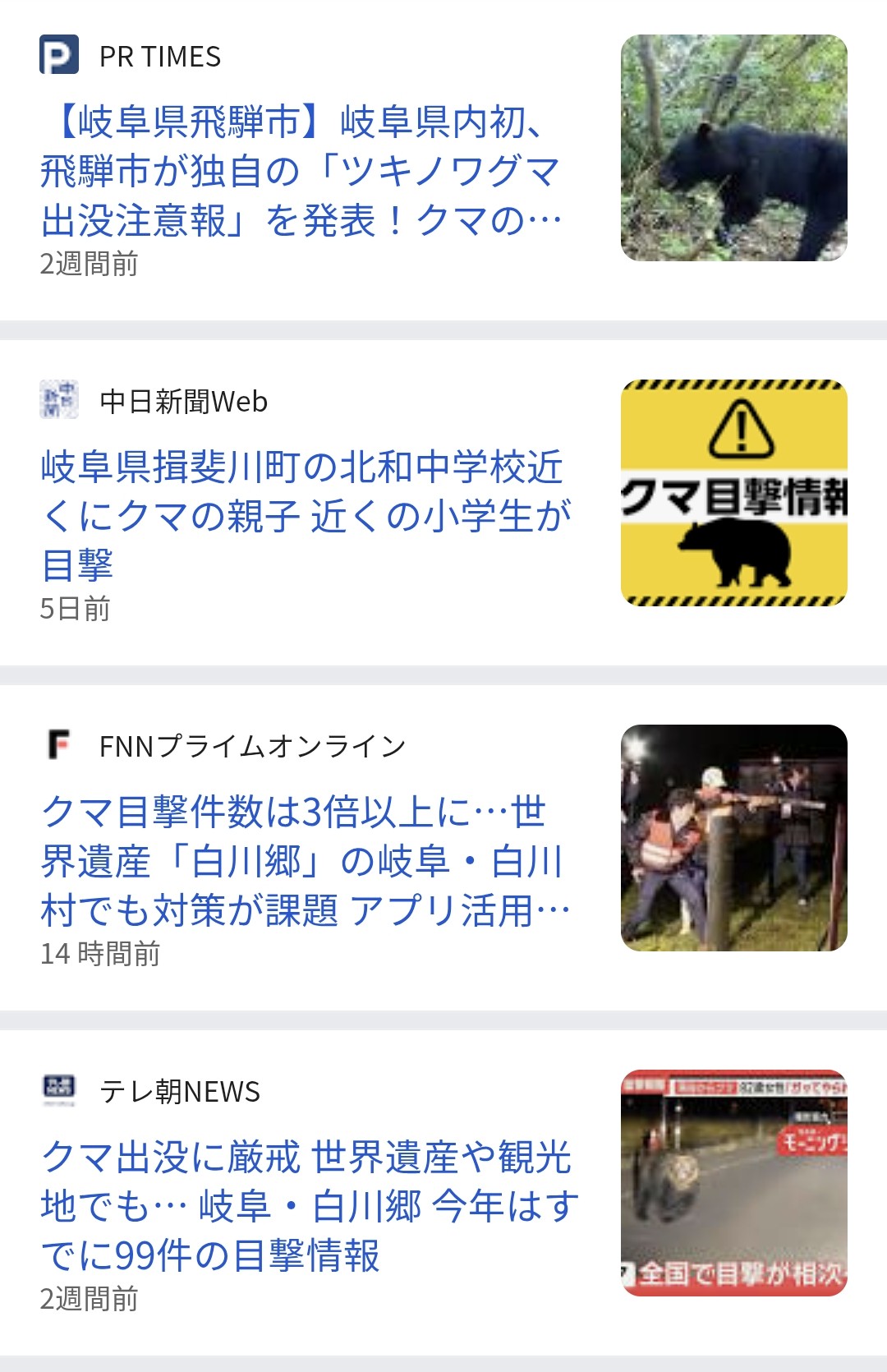Open PR TIMES article about 飛騨市 ツキノワグマ出没注意報
Viewport: 887px width, 1372px height.
click(x=301, y=171)
